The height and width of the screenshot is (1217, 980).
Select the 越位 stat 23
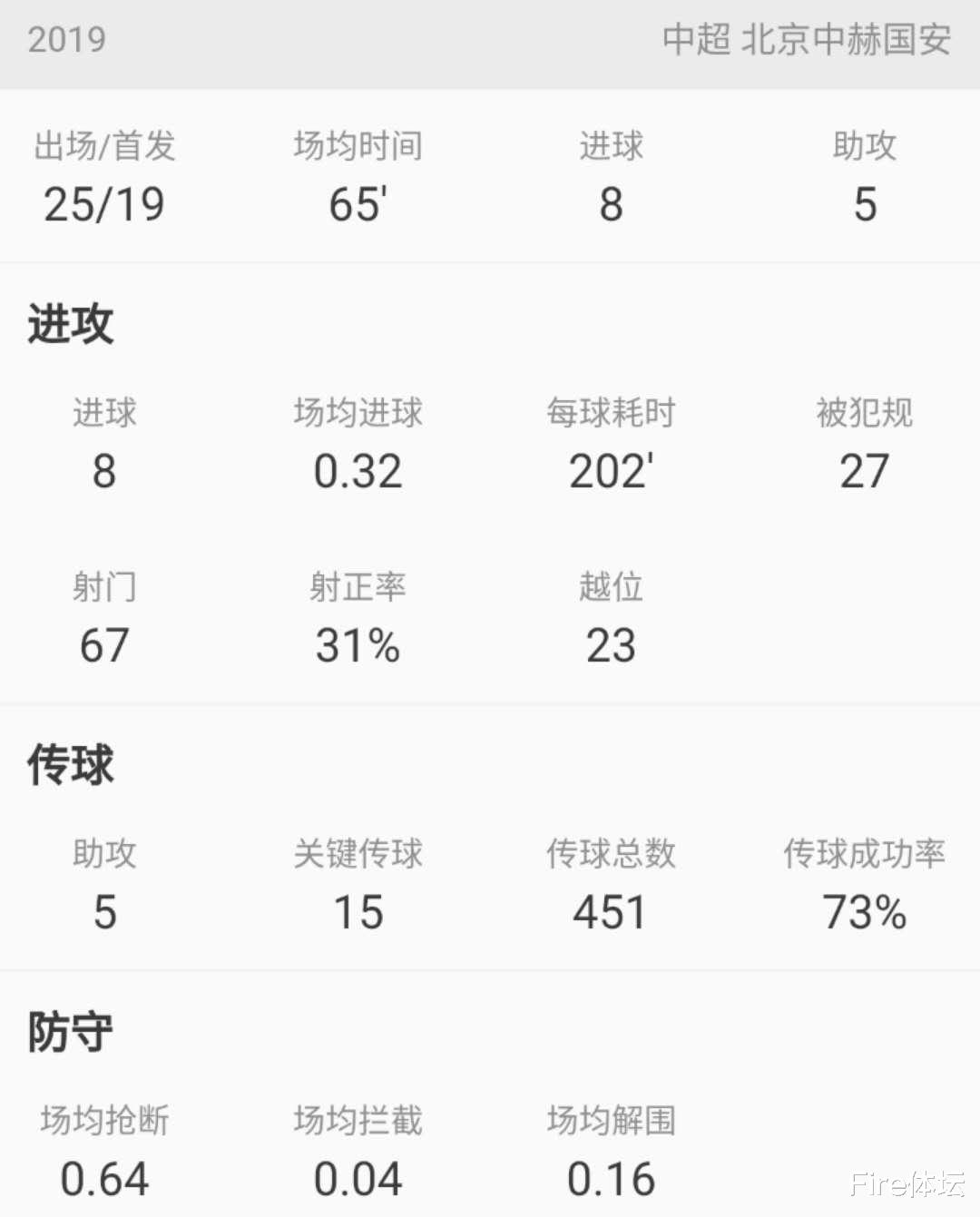(x=611, y=645)
